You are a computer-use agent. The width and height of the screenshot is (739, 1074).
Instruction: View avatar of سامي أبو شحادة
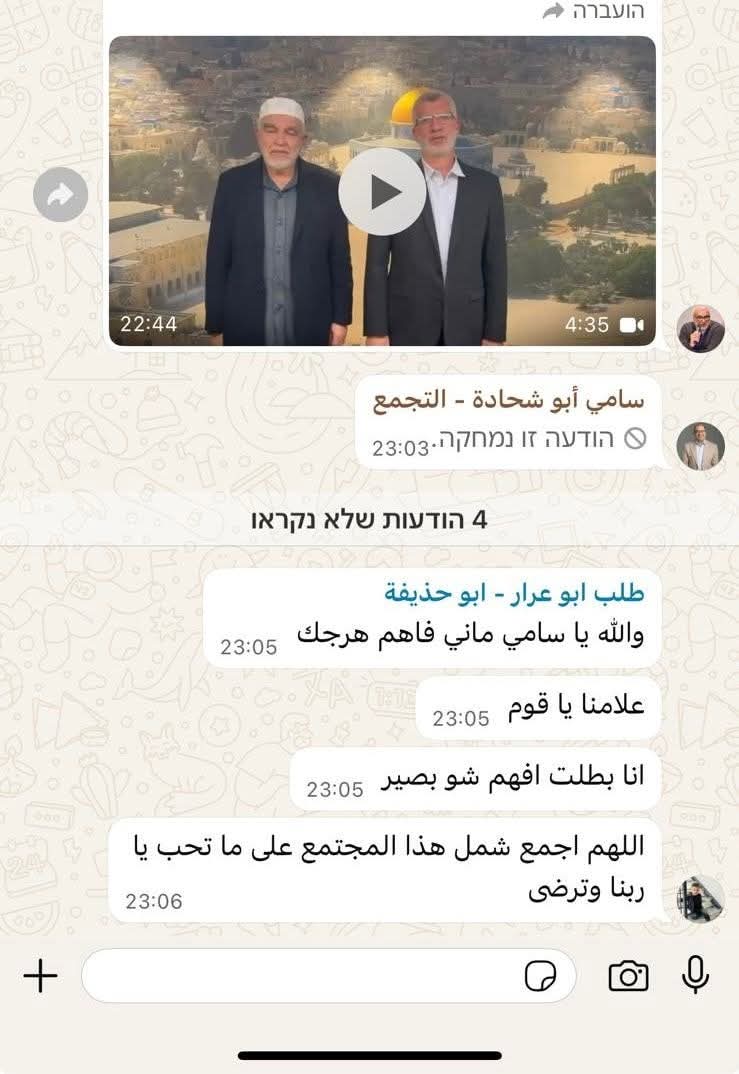(x=700, y=446)
